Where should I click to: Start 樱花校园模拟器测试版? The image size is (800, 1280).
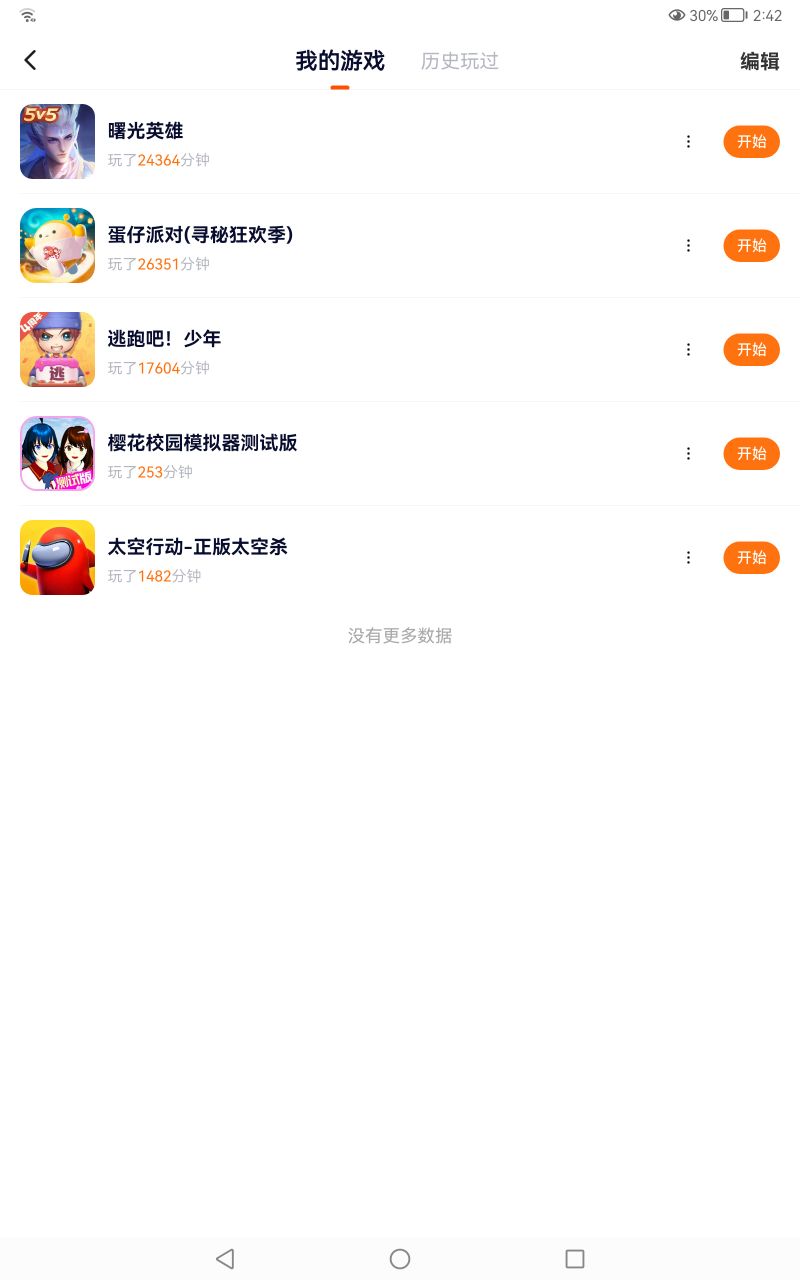[751, 454]
